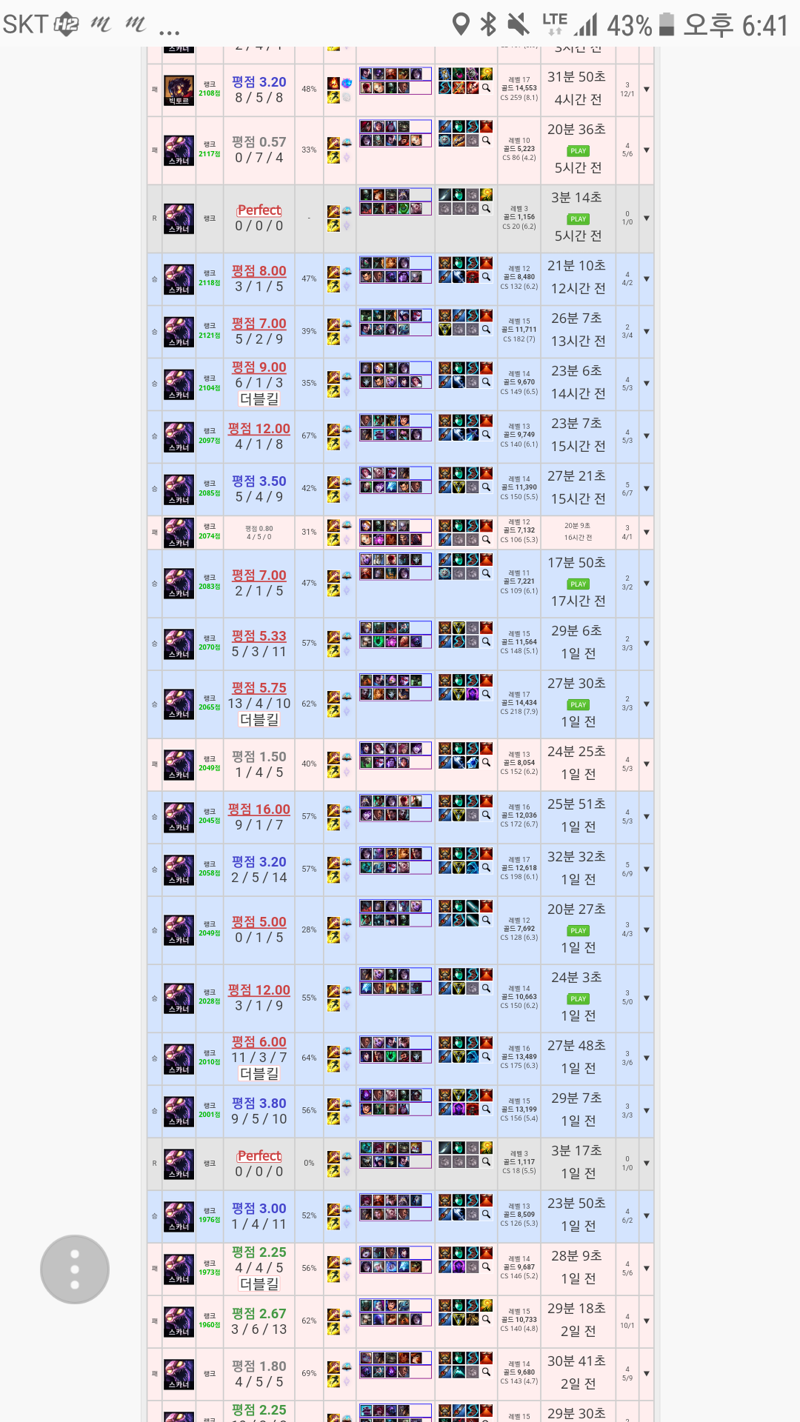Tap PLAY on the 20분 36초 match

[x=578, y=151]
